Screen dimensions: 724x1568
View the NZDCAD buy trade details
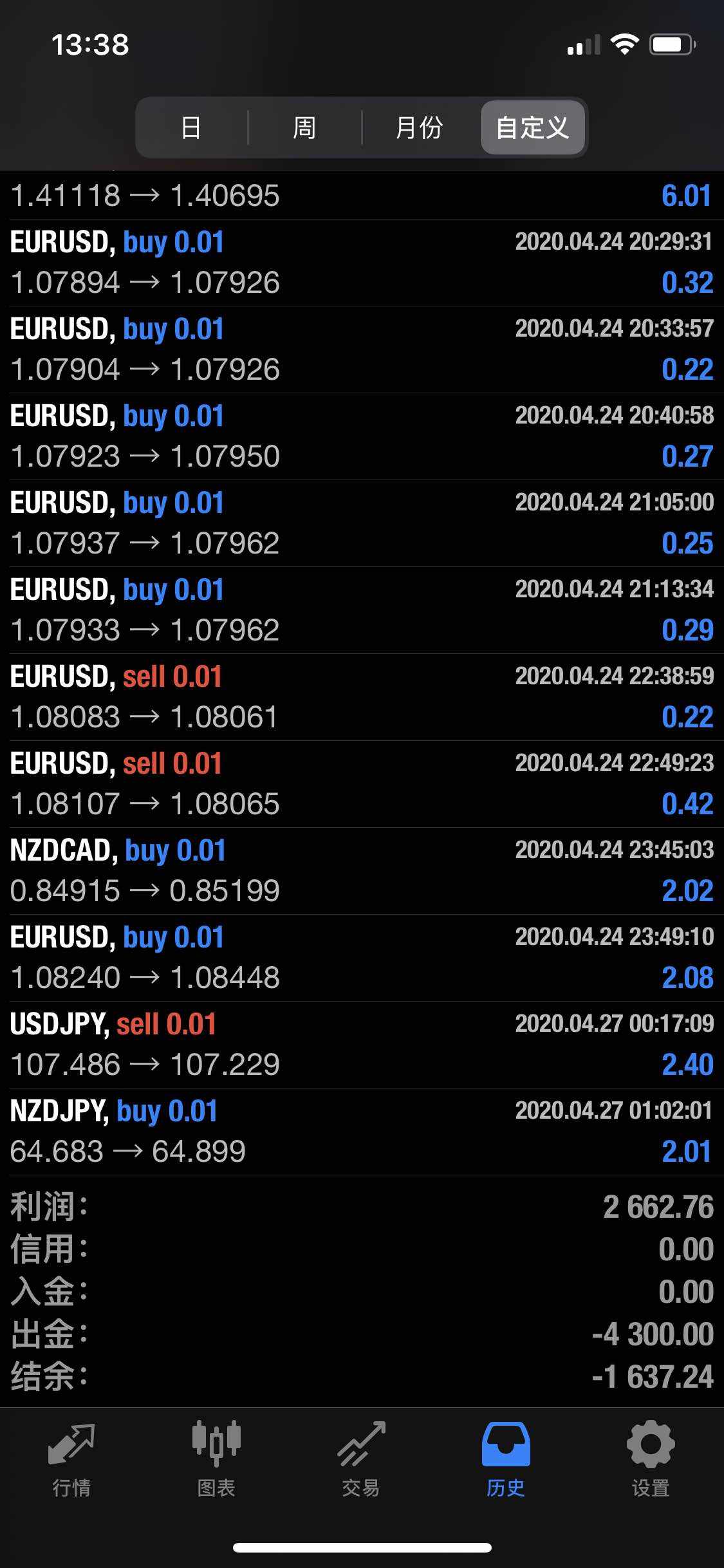pyautogui.click(x=362, y=871)
